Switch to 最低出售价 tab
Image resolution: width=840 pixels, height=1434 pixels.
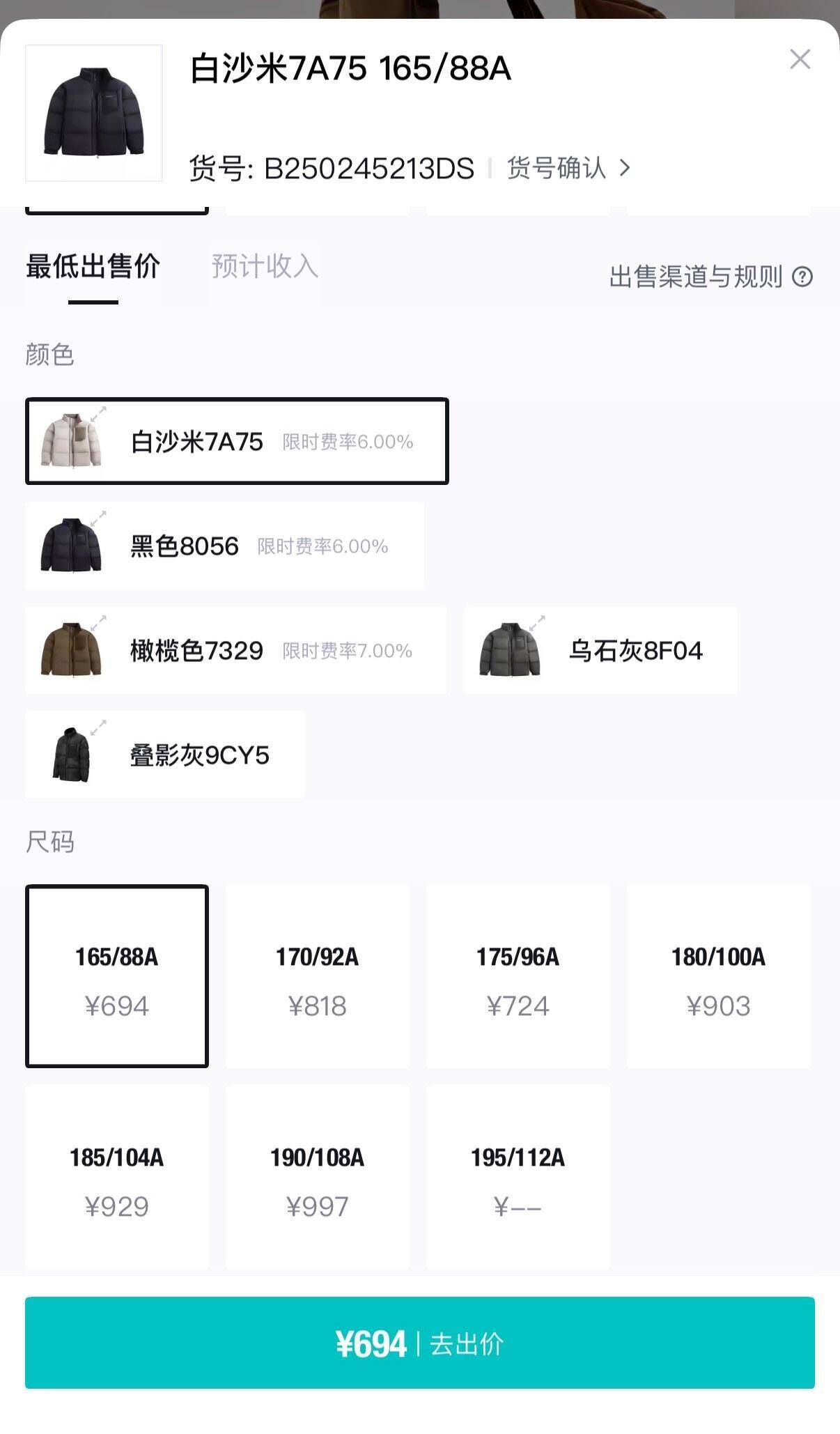[x=93, y=267]
